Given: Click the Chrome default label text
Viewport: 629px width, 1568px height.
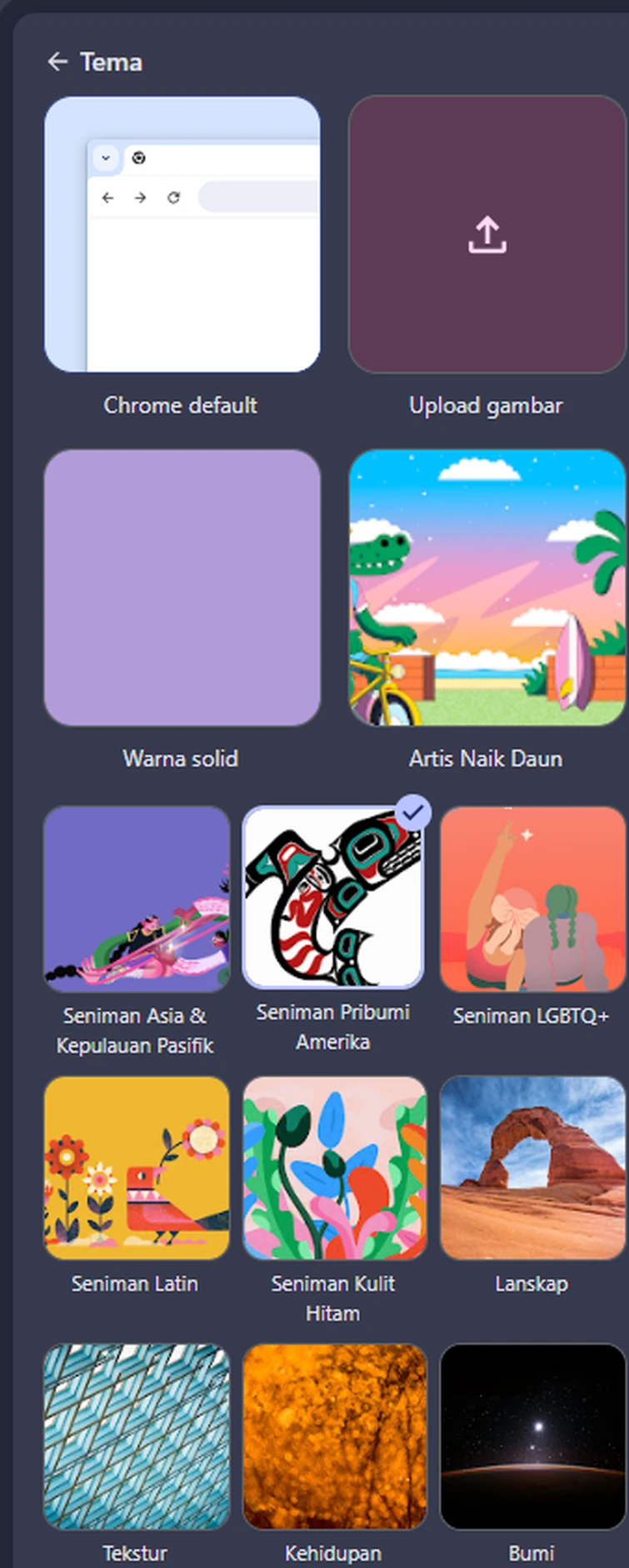Looking at the screenshot, I should [x=180, y=406].
